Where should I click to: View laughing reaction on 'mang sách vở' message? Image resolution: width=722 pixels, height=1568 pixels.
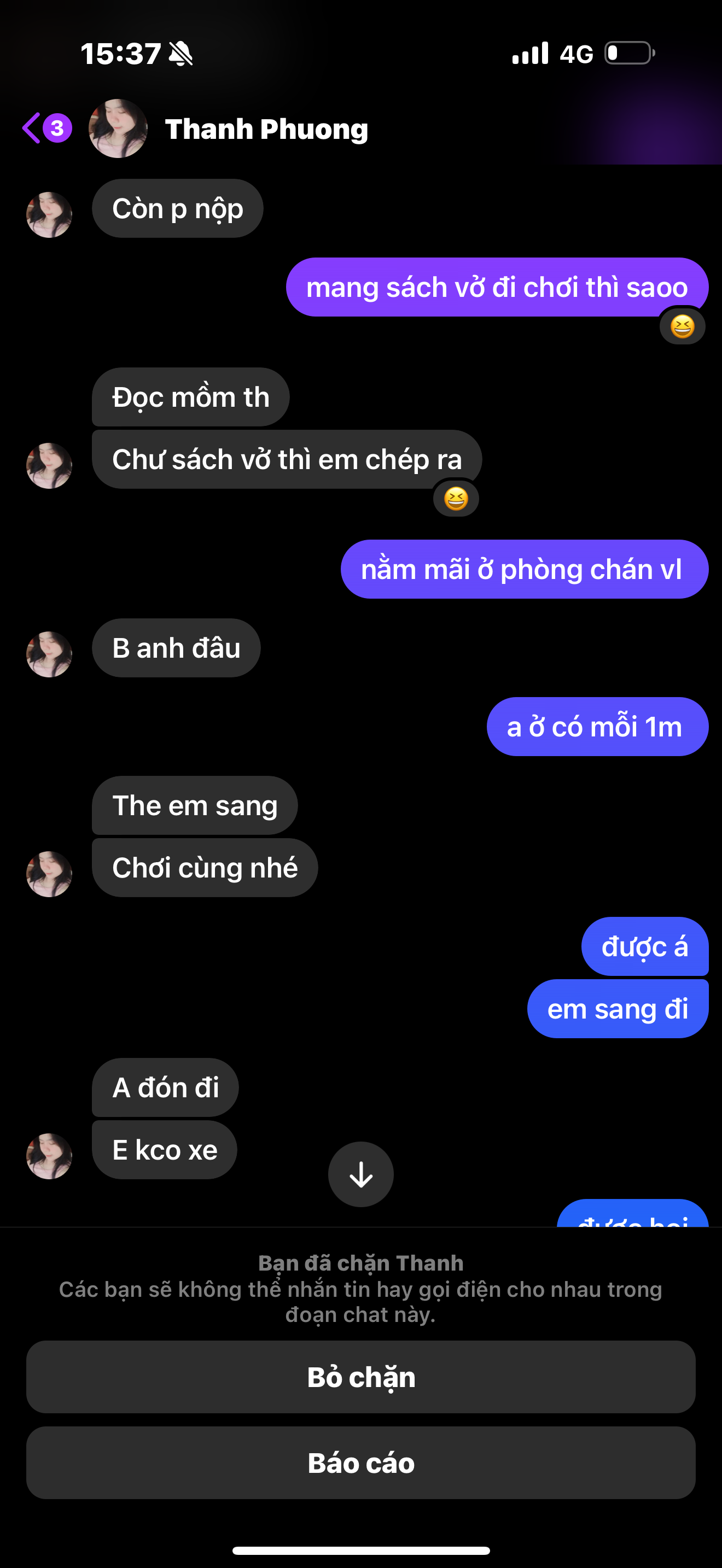[682, 327]
